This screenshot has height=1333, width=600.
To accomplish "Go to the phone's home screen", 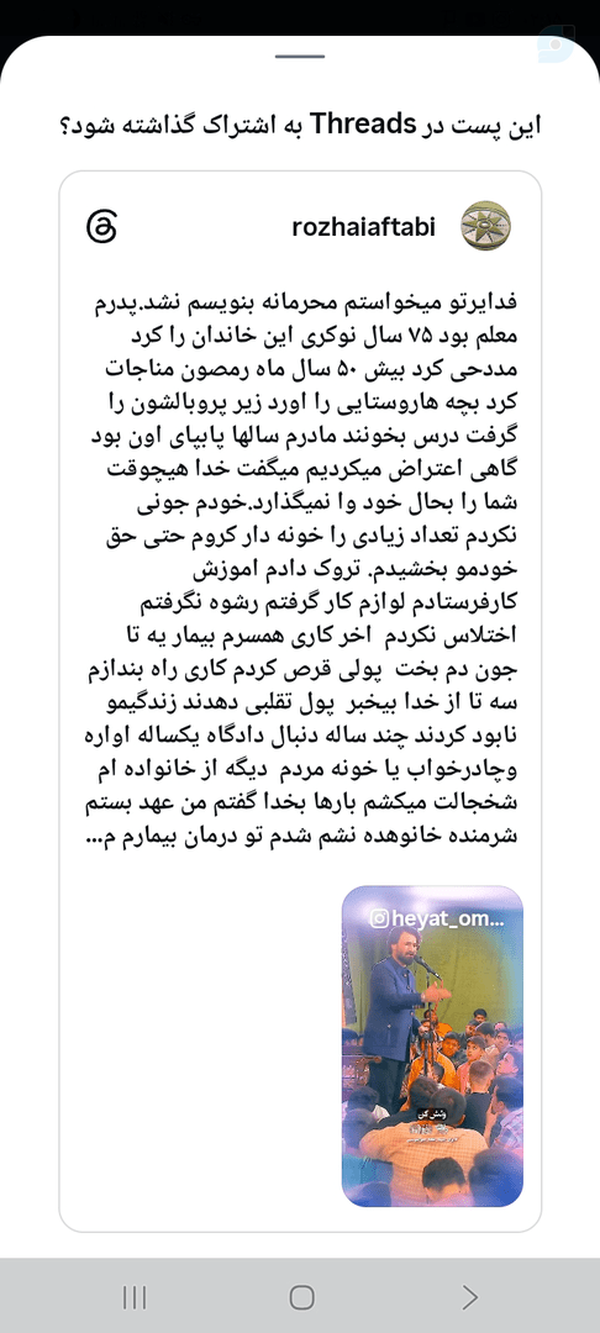I will click(x=301, y=1297).
